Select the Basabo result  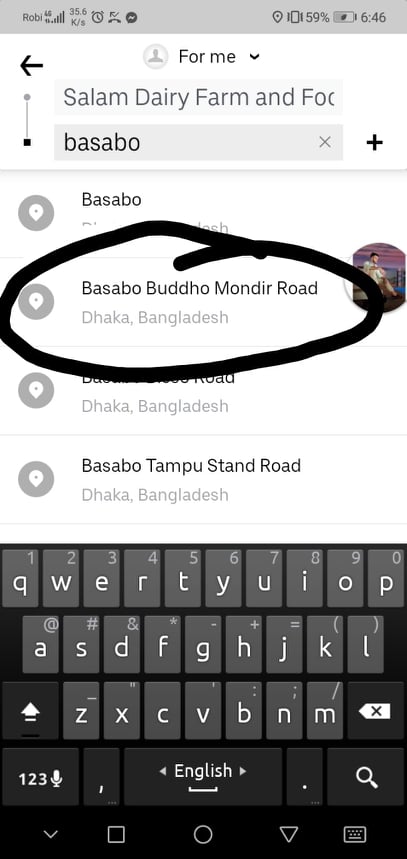(203, 213)
